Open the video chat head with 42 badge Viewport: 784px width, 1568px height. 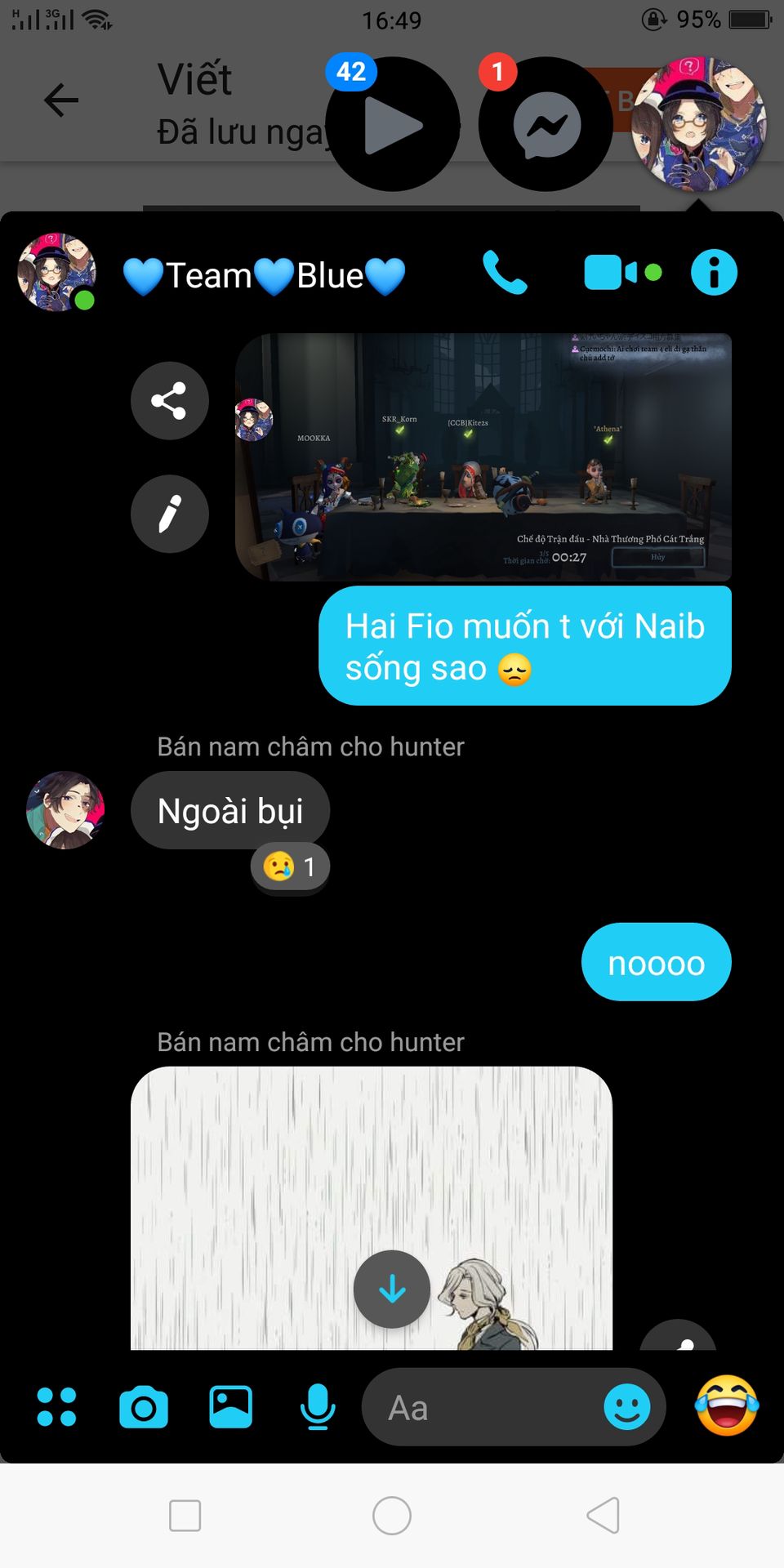pos(393,124)
